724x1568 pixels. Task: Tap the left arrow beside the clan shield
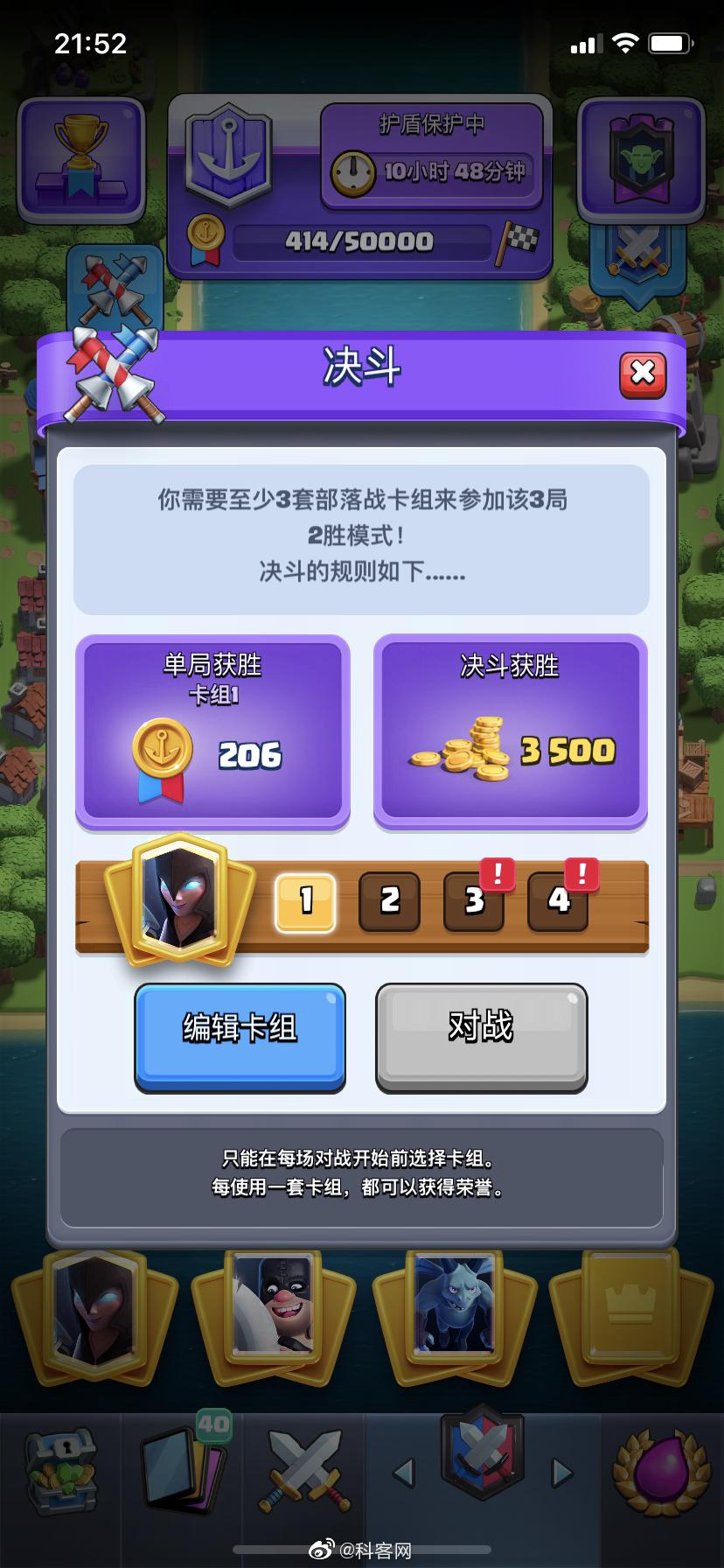(x=403, y=1473)
